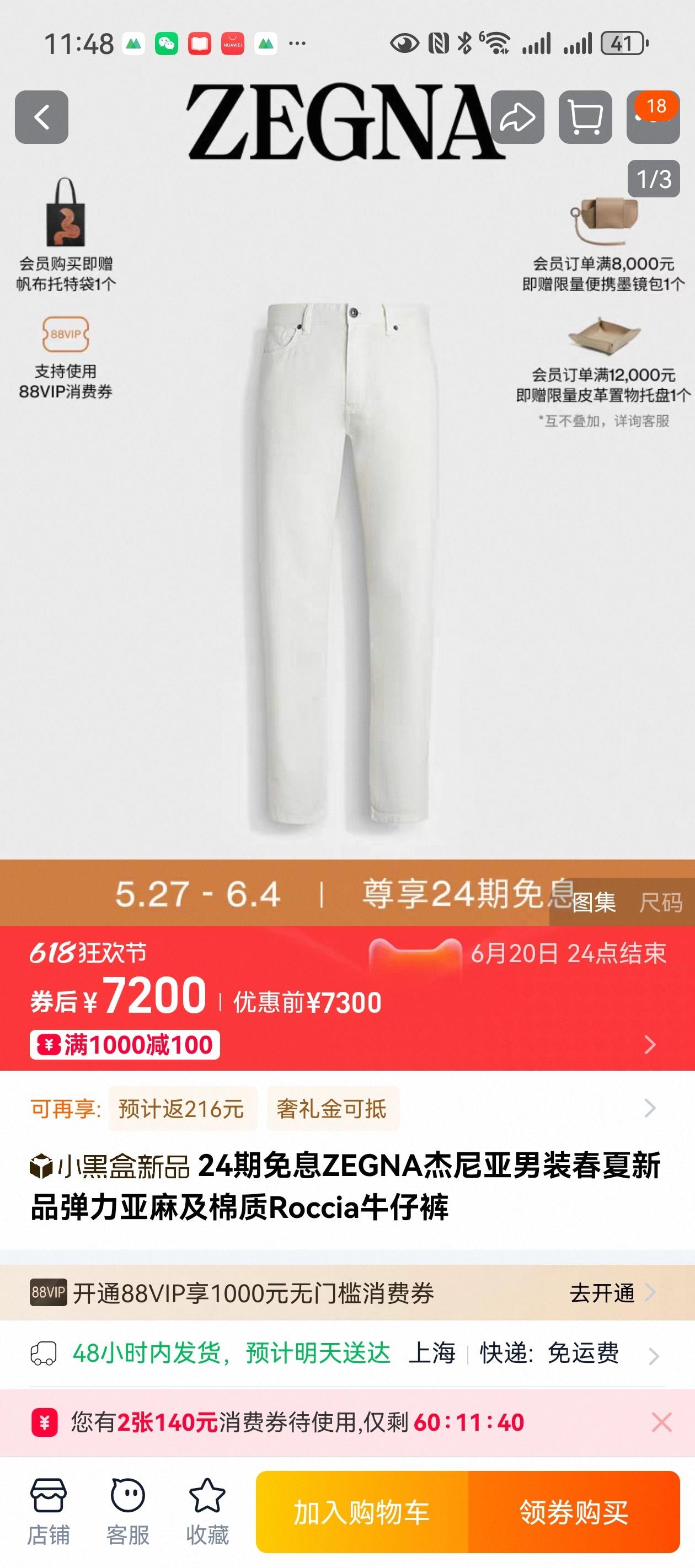Open the 满1000减100 coupon details

tap(125, 1045)
